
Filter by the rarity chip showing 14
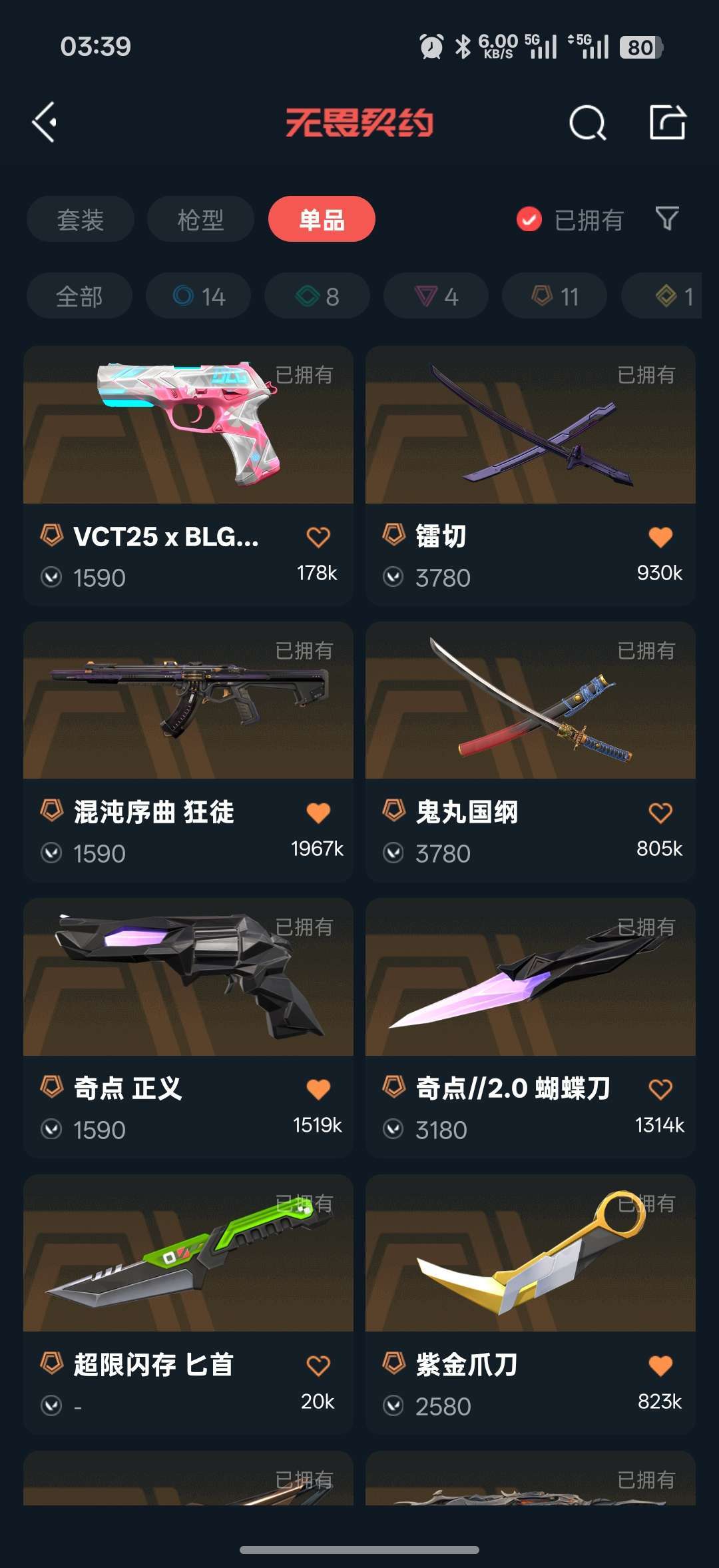pos(198,296)
